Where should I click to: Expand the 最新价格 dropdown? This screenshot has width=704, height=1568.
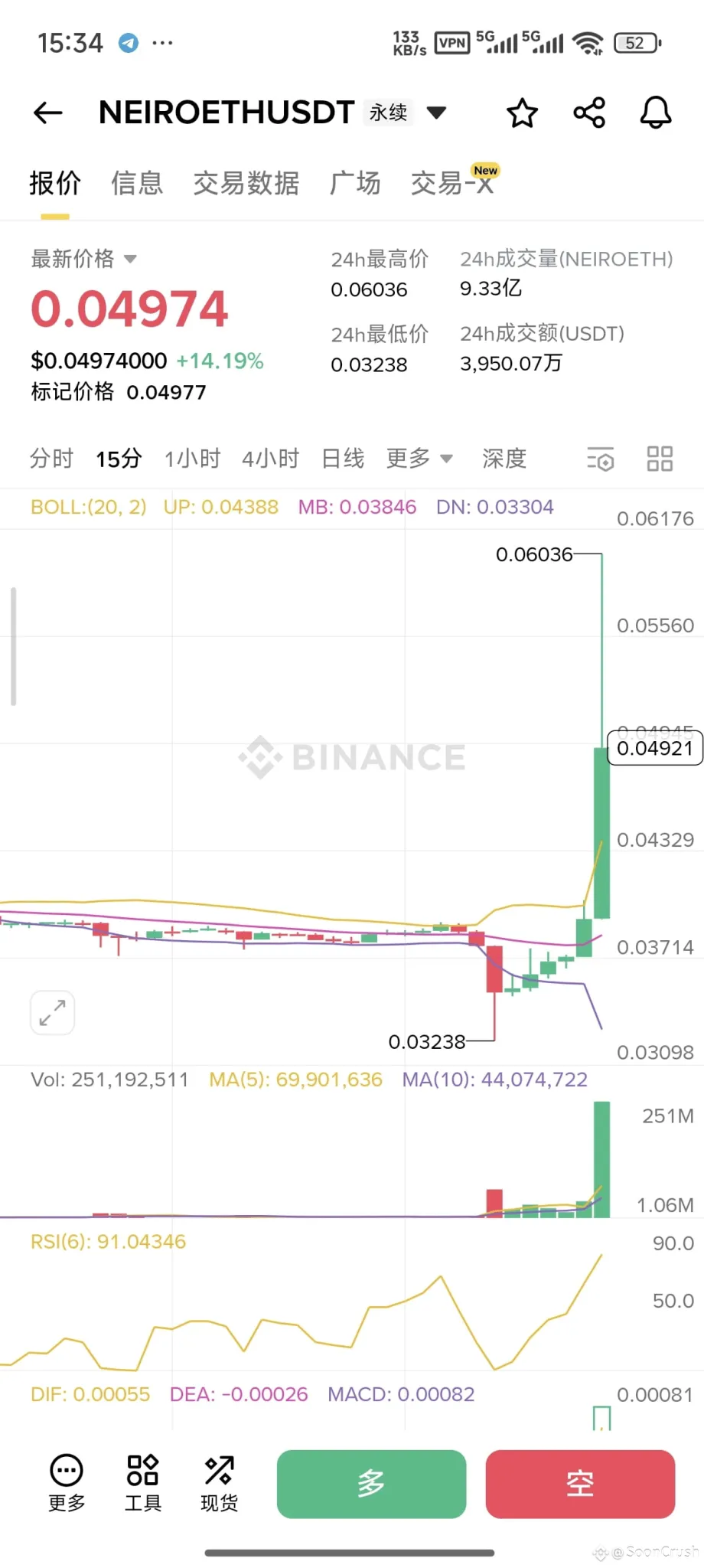point(130,259)
